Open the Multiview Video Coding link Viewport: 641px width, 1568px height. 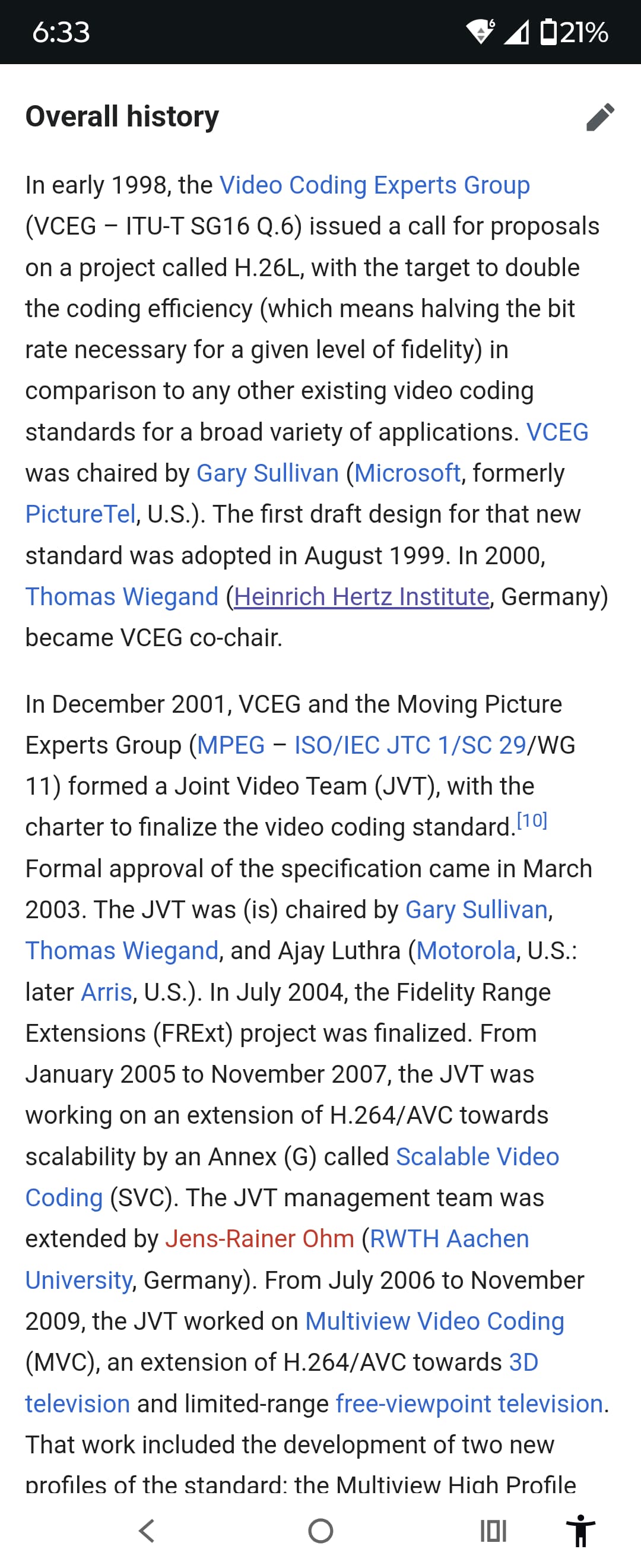pos(434,1321)
